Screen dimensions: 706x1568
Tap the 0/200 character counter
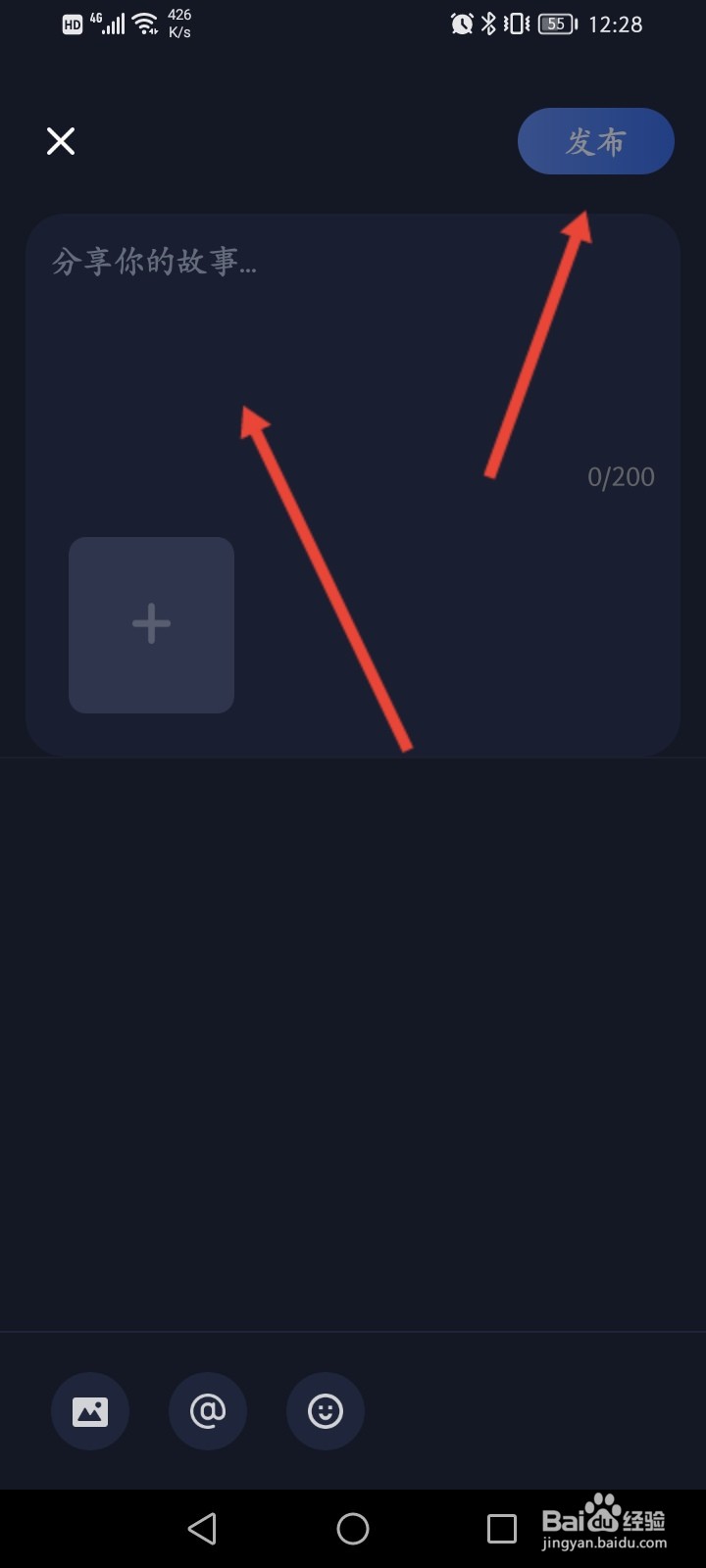tap(621, 476)
